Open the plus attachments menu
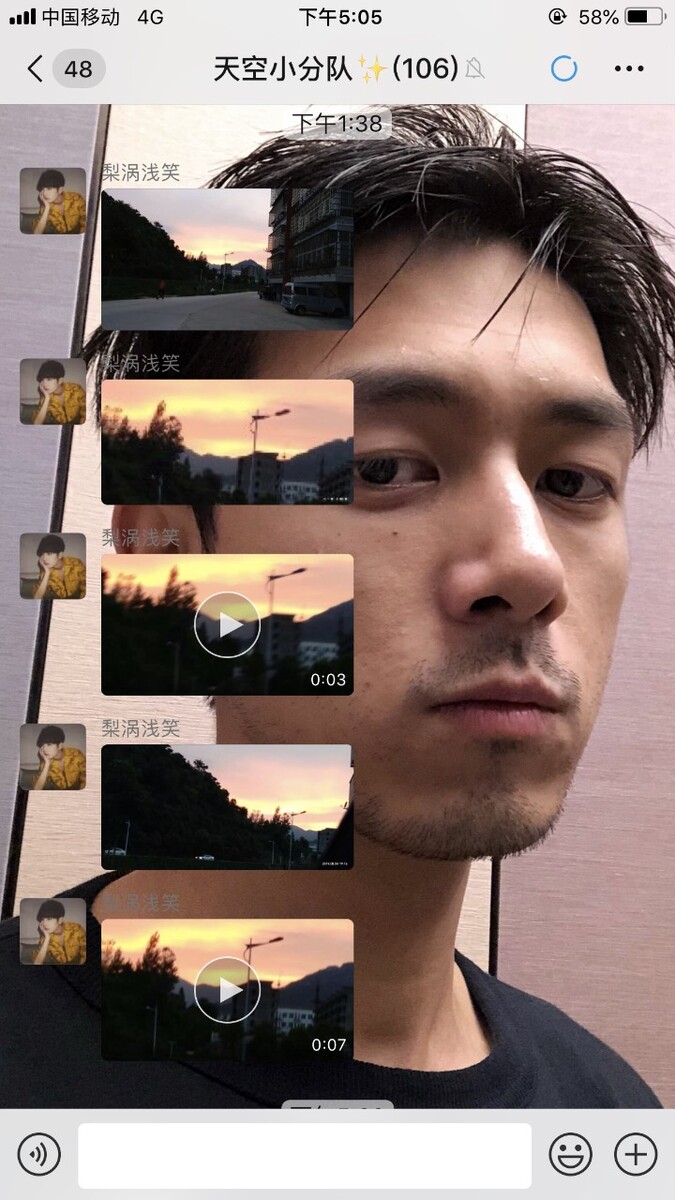This screenshot has width=675, height=1200. (635, 1155)
